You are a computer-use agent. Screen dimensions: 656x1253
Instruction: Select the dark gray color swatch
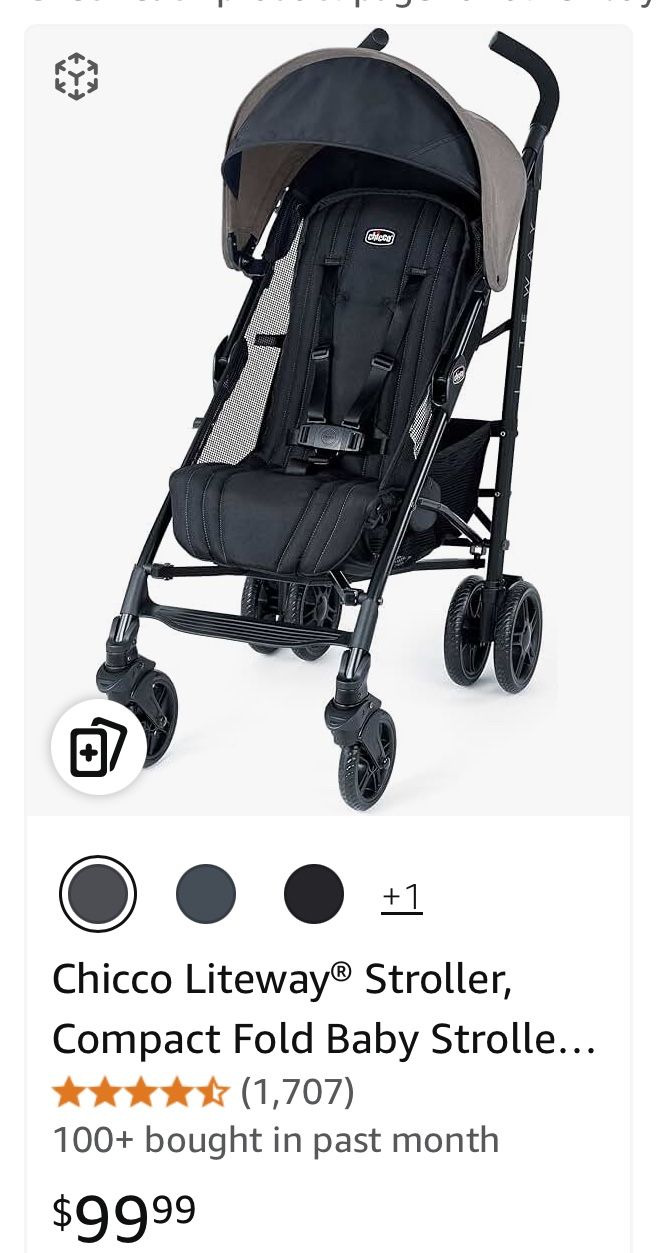click(x=98, y=894)
